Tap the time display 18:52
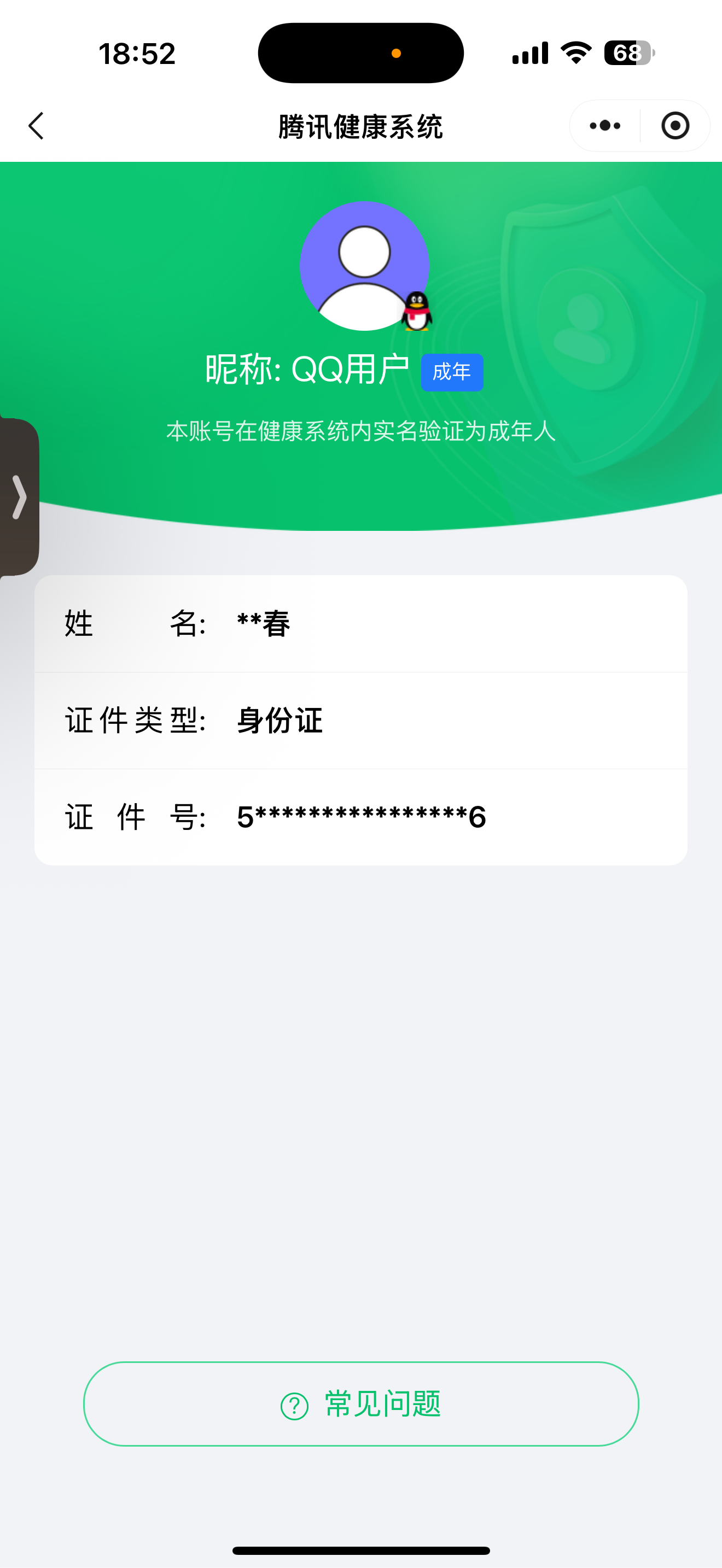Viewport: 722px width, 1568px height. point(136,53)
